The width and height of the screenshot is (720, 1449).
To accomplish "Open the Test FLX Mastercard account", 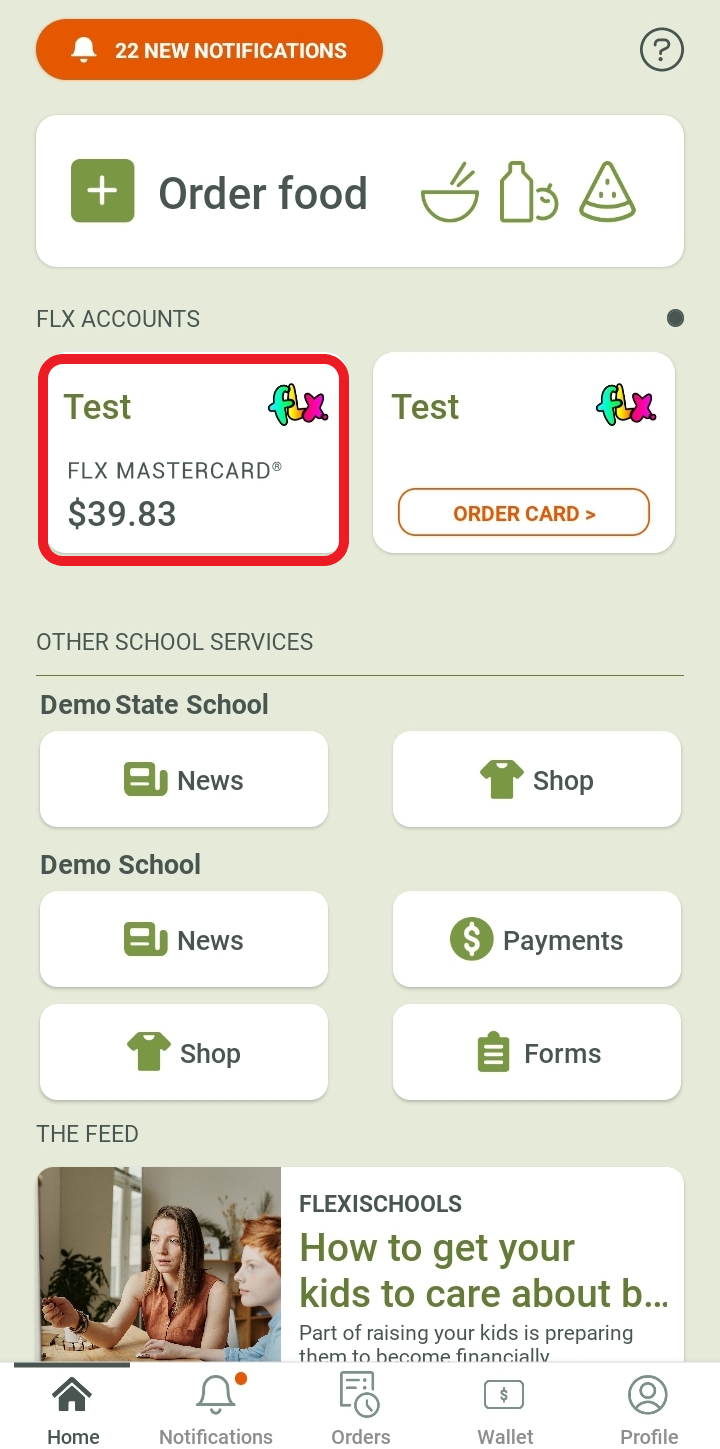I will (194, 458).
